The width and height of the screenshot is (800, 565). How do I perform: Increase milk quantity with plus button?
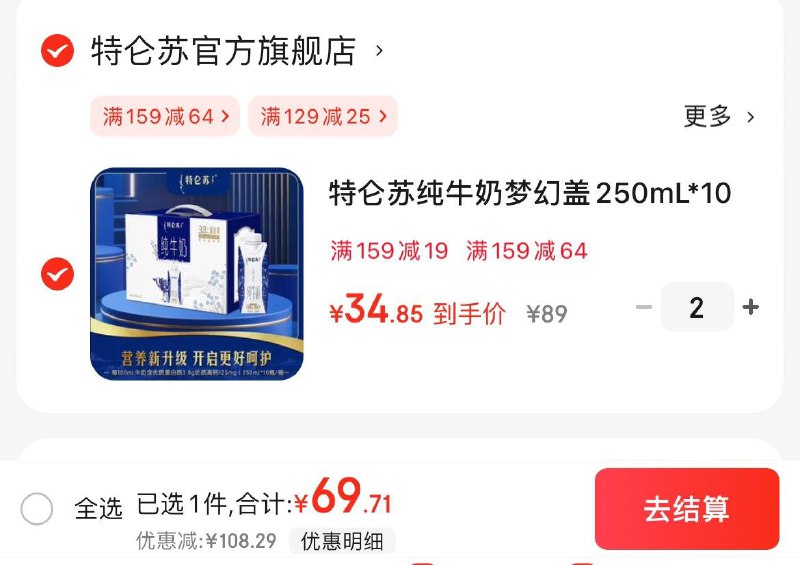751,307
